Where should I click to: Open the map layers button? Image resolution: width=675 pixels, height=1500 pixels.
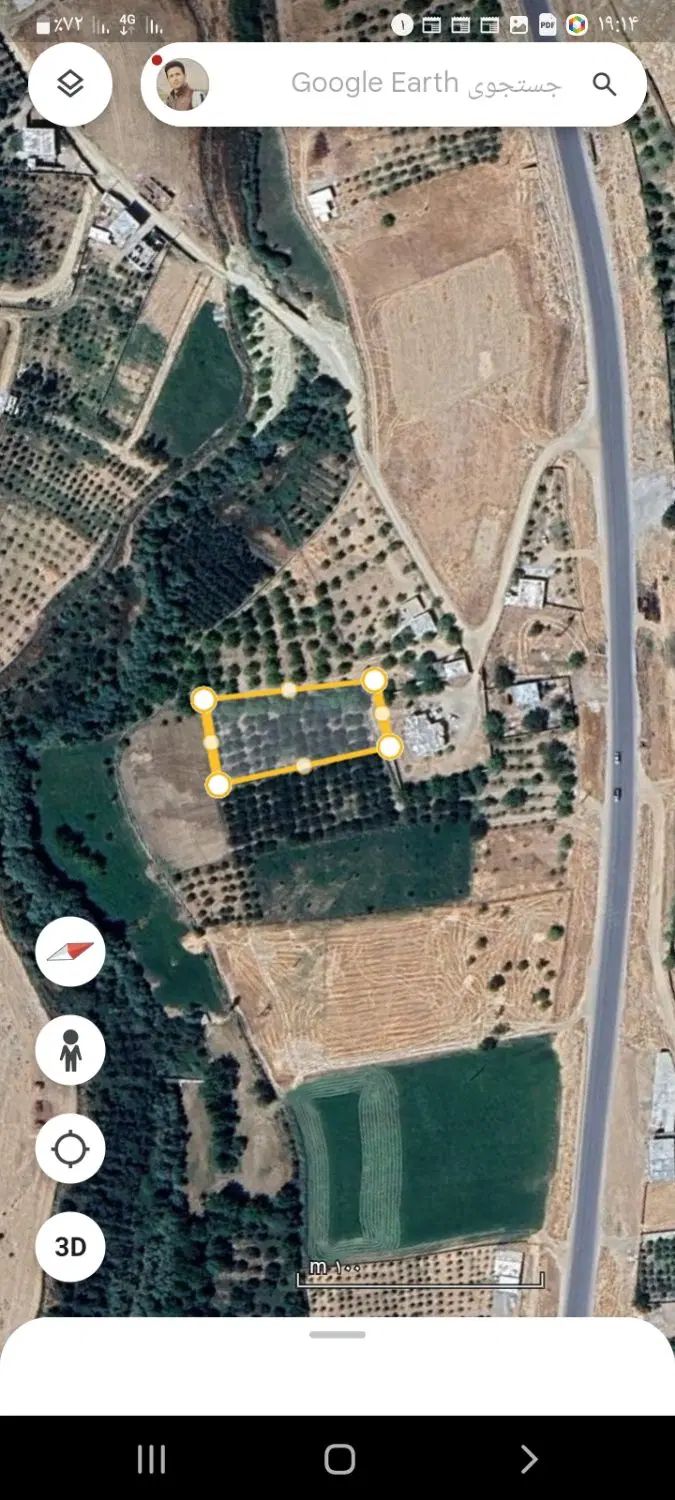pos(69,85)
